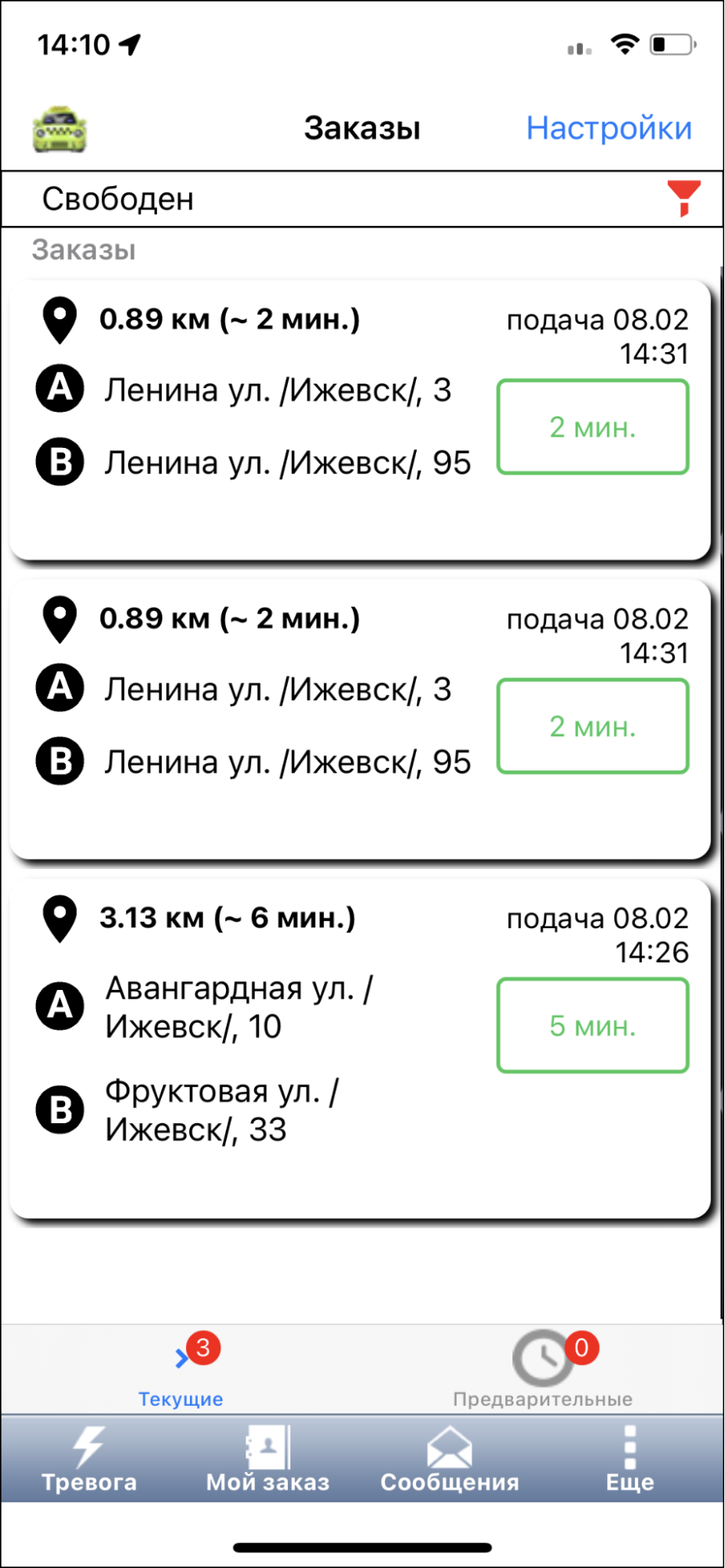Screen dimensions: 725x1568
Task: Switch to the Предварительные tab
Action: tap(543, 1371)
